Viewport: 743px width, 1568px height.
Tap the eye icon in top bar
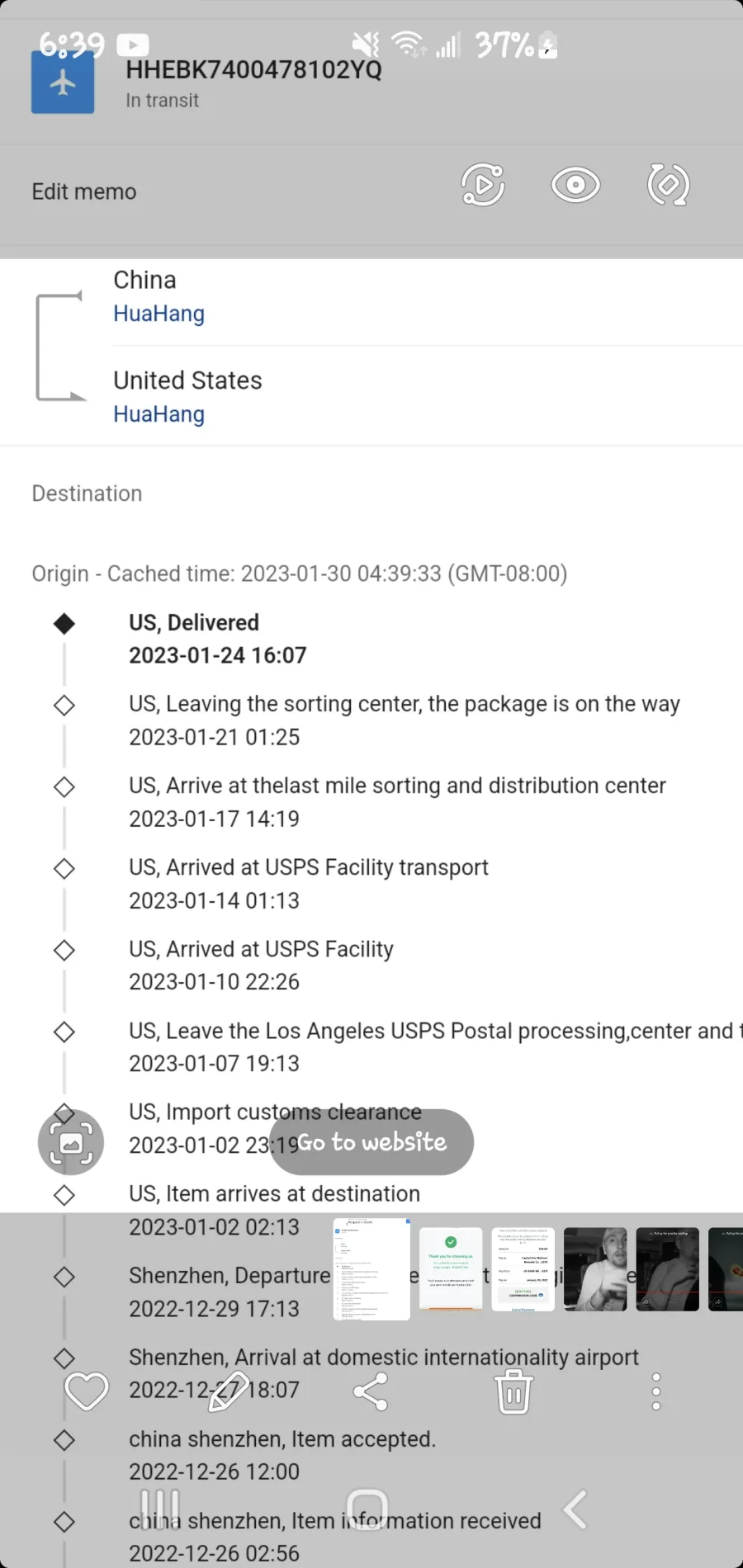tap(575, 185)
